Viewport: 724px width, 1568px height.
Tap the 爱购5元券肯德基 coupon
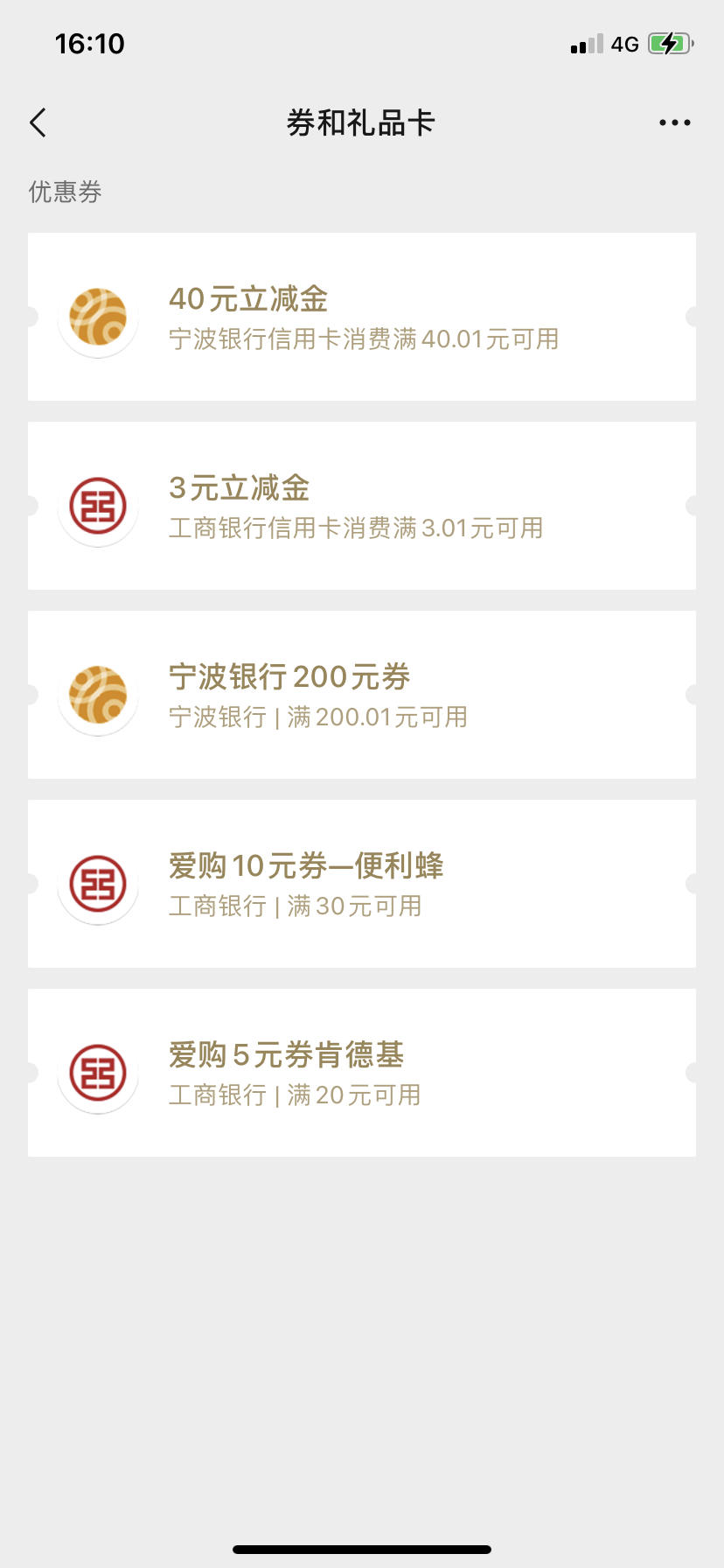[x=362, y=1073]
